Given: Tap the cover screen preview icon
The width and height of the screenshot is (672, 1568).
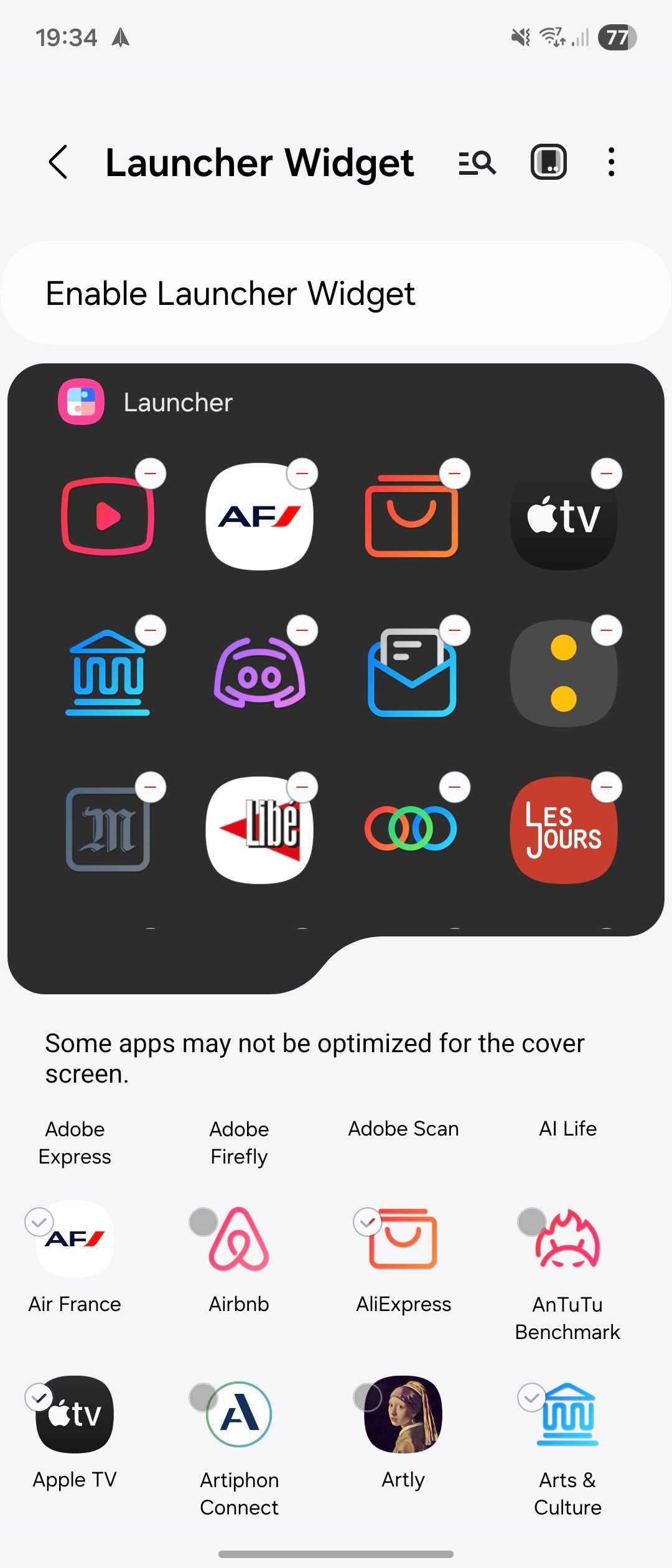Looking at the screenshot, I should tap(548, 162).
